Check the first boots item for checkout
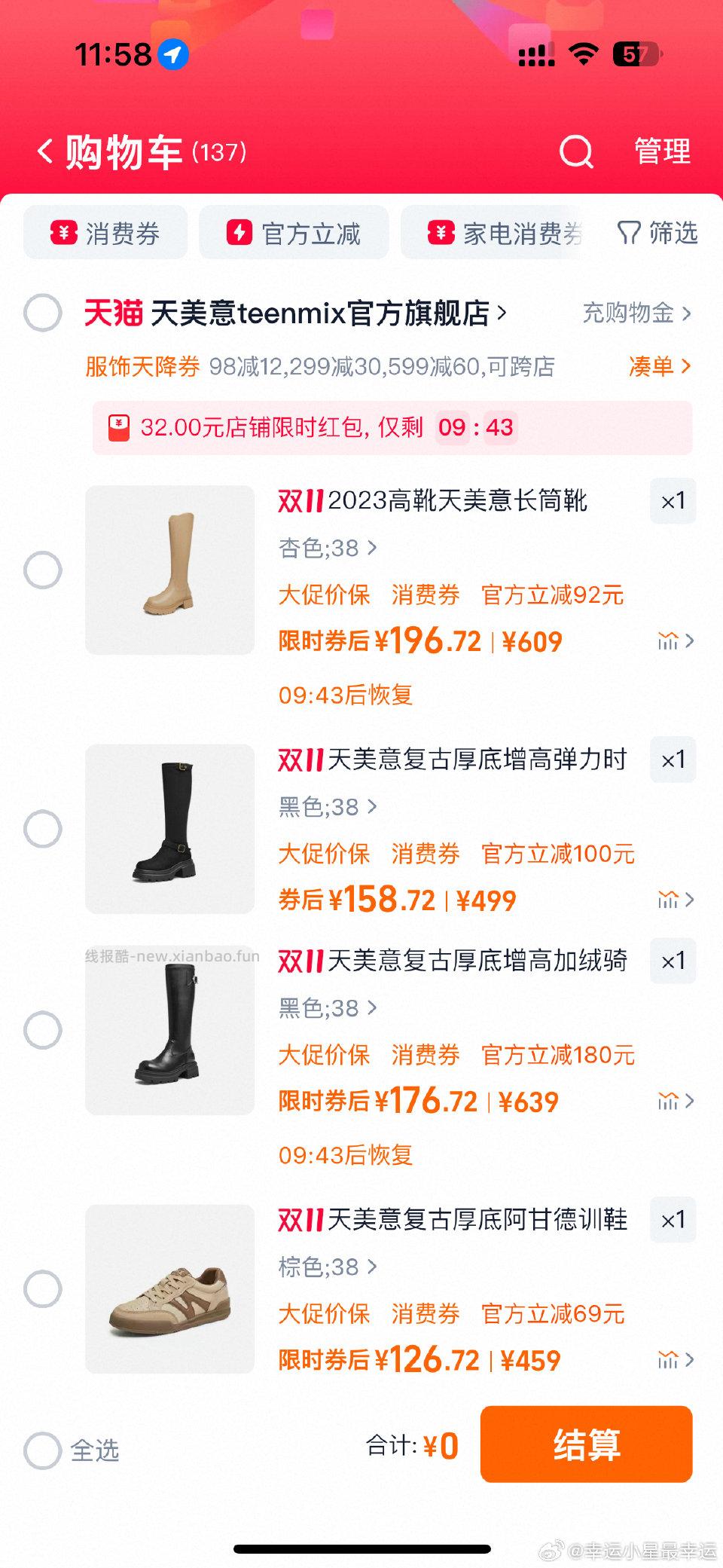Viewport: 723px width, 1568px height. [x=43, y=570]
